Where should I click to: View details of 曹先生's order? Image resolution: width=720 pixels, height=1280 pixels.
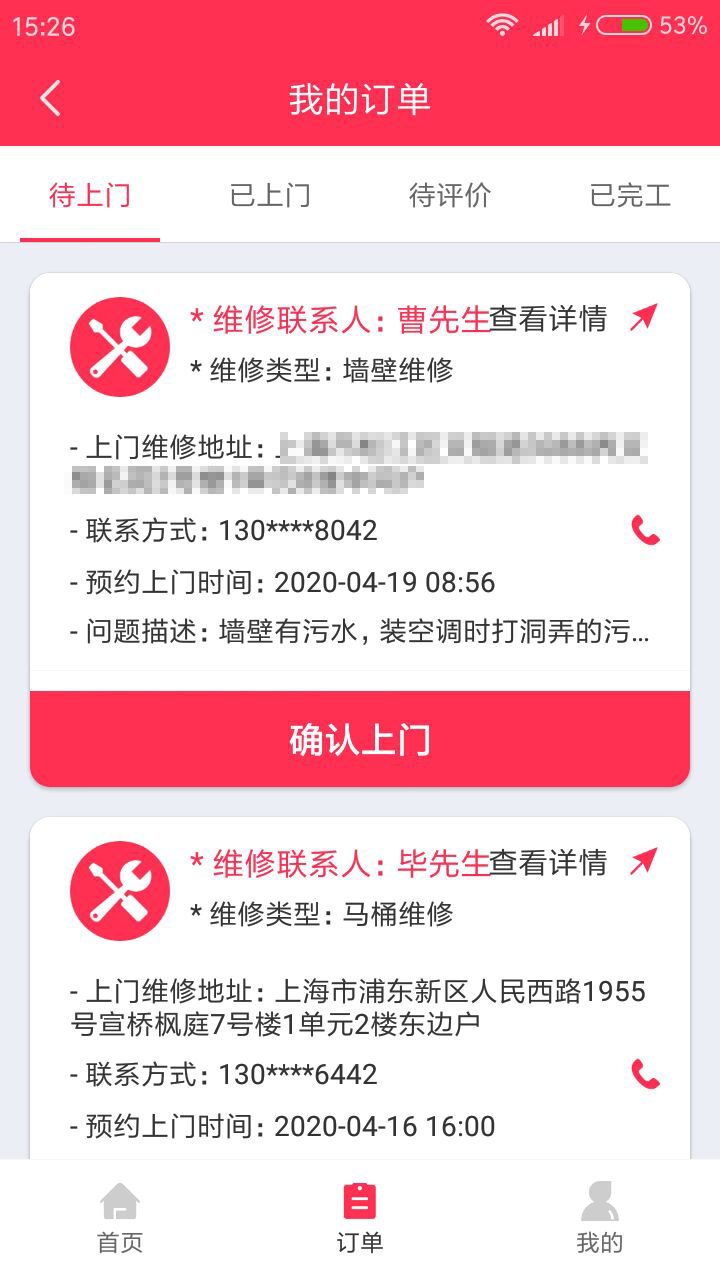[x=548, y=319]
